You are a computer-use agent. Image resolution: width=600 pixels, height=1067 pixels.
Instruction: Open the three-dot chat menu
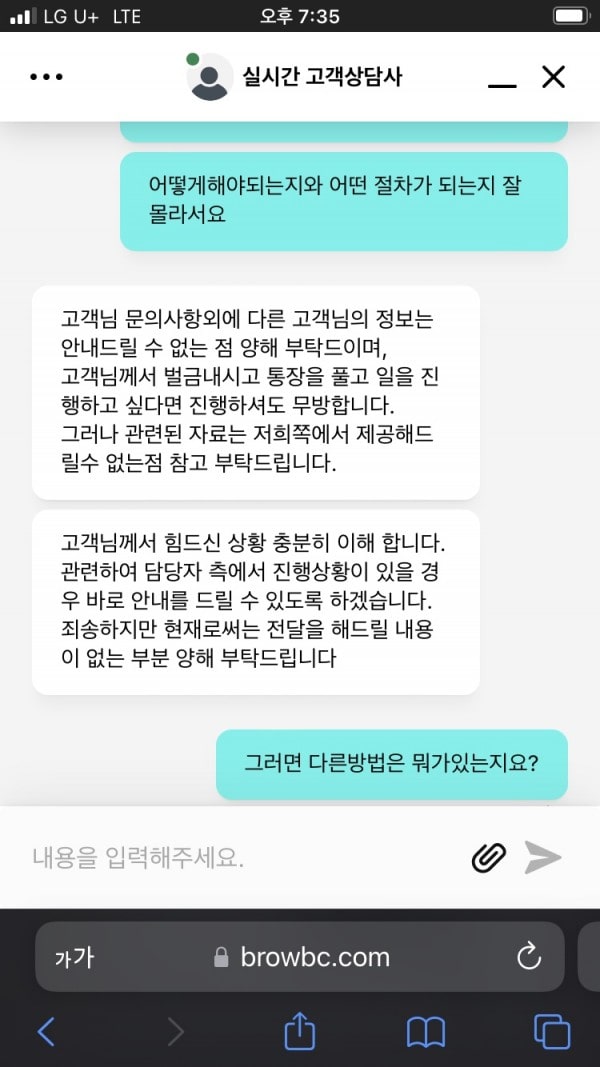46,77
